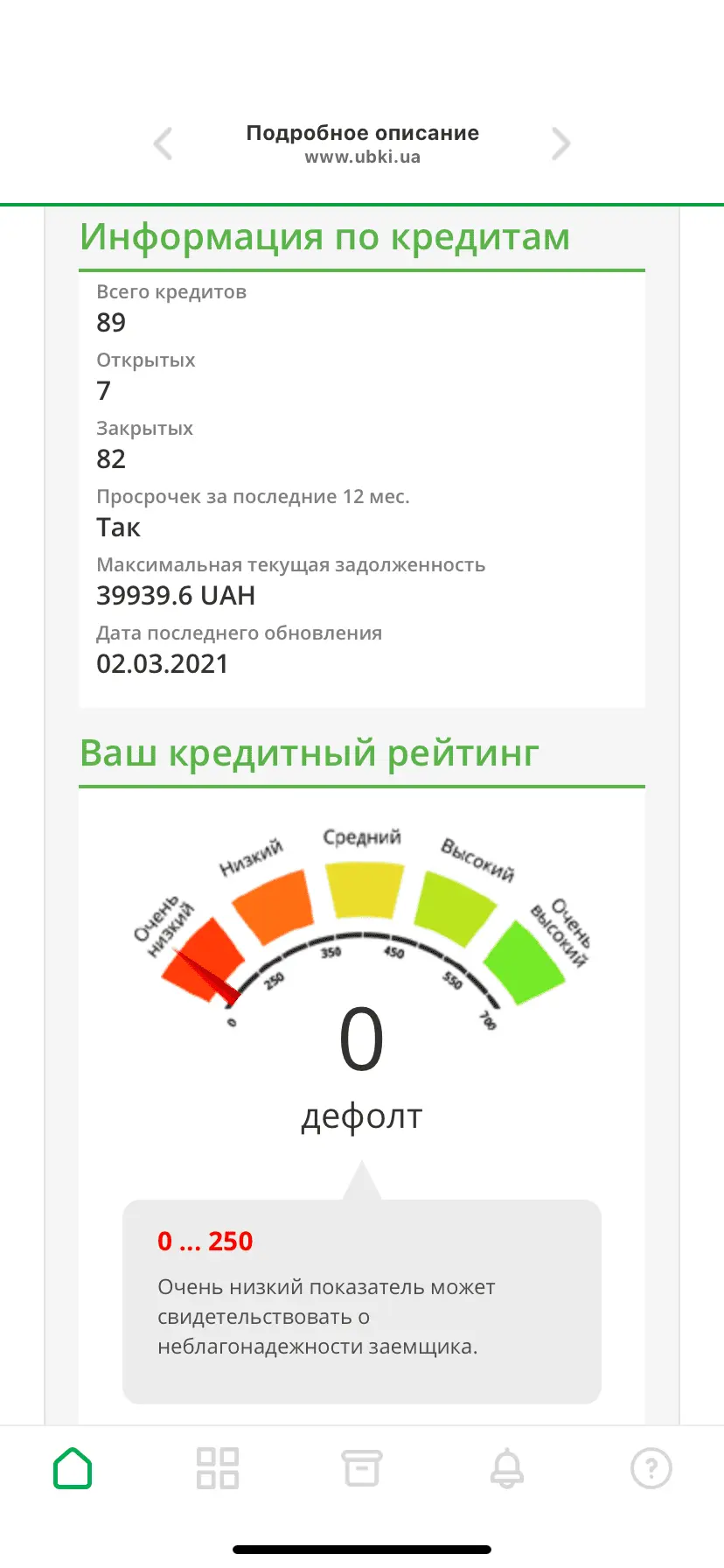Open the grid services tab
The width and height of the screenshot is (724, 1568).
coord(218,1467)
